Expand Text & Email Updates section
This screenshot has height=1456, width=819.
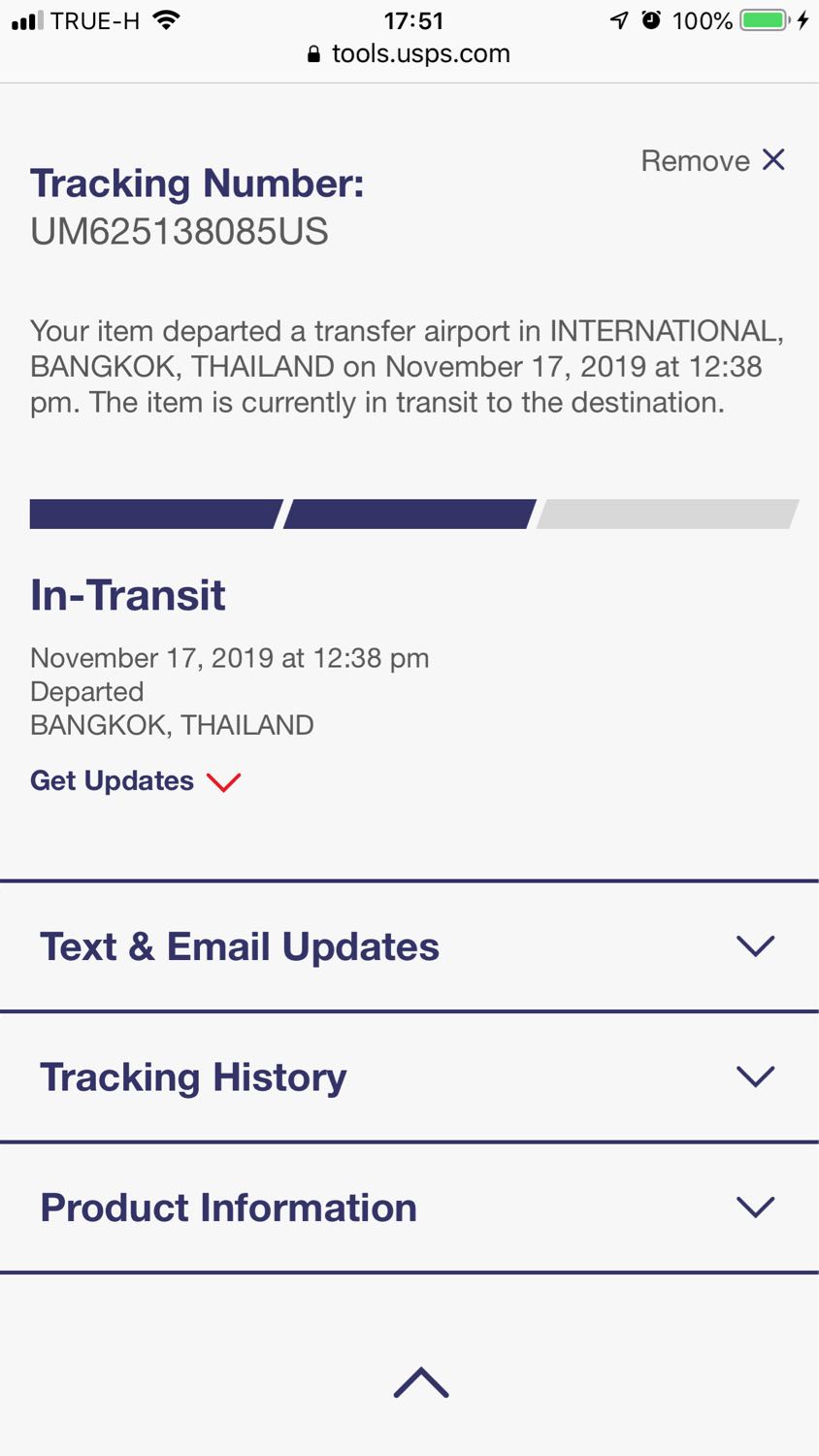click(409, 946)
